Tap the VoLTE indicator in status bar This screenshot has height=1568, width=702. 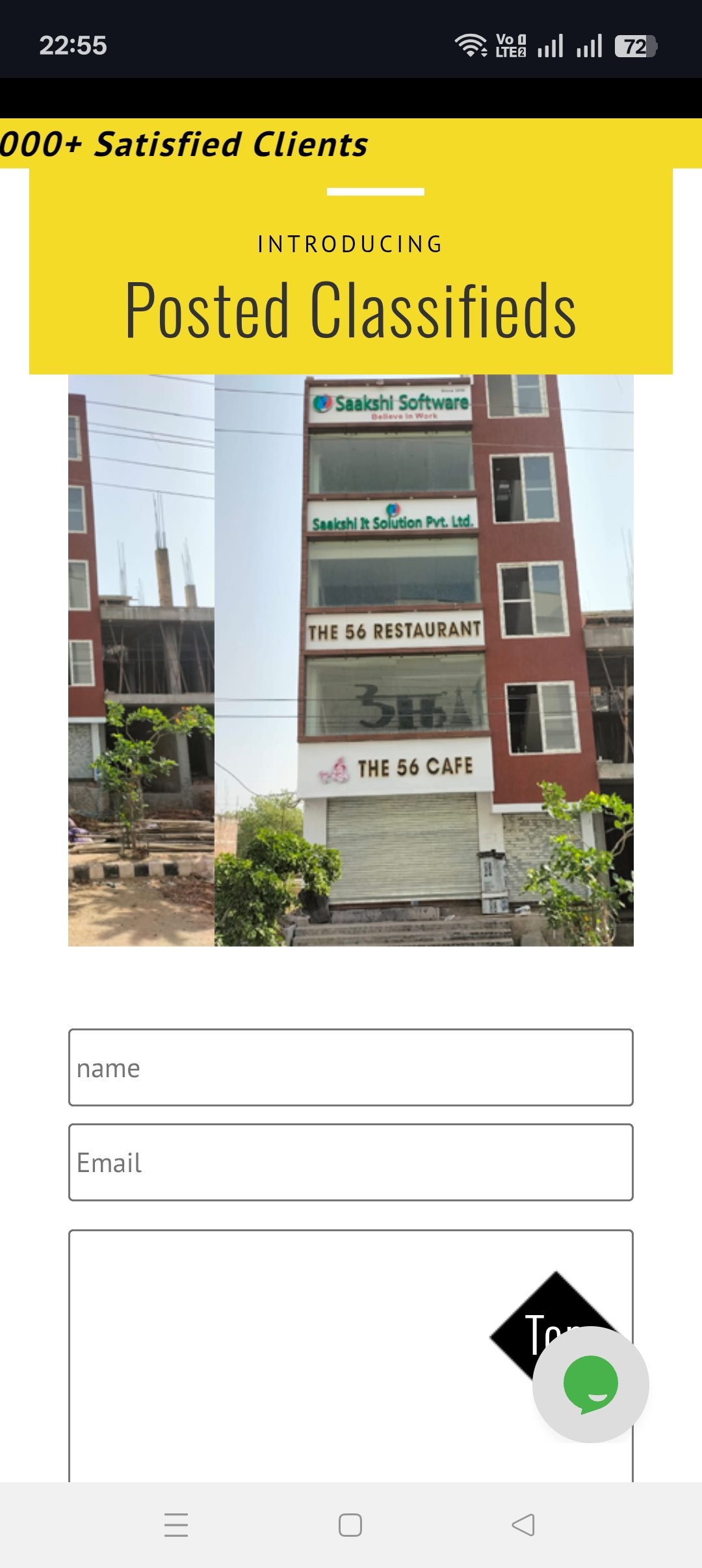pos(512,44)
